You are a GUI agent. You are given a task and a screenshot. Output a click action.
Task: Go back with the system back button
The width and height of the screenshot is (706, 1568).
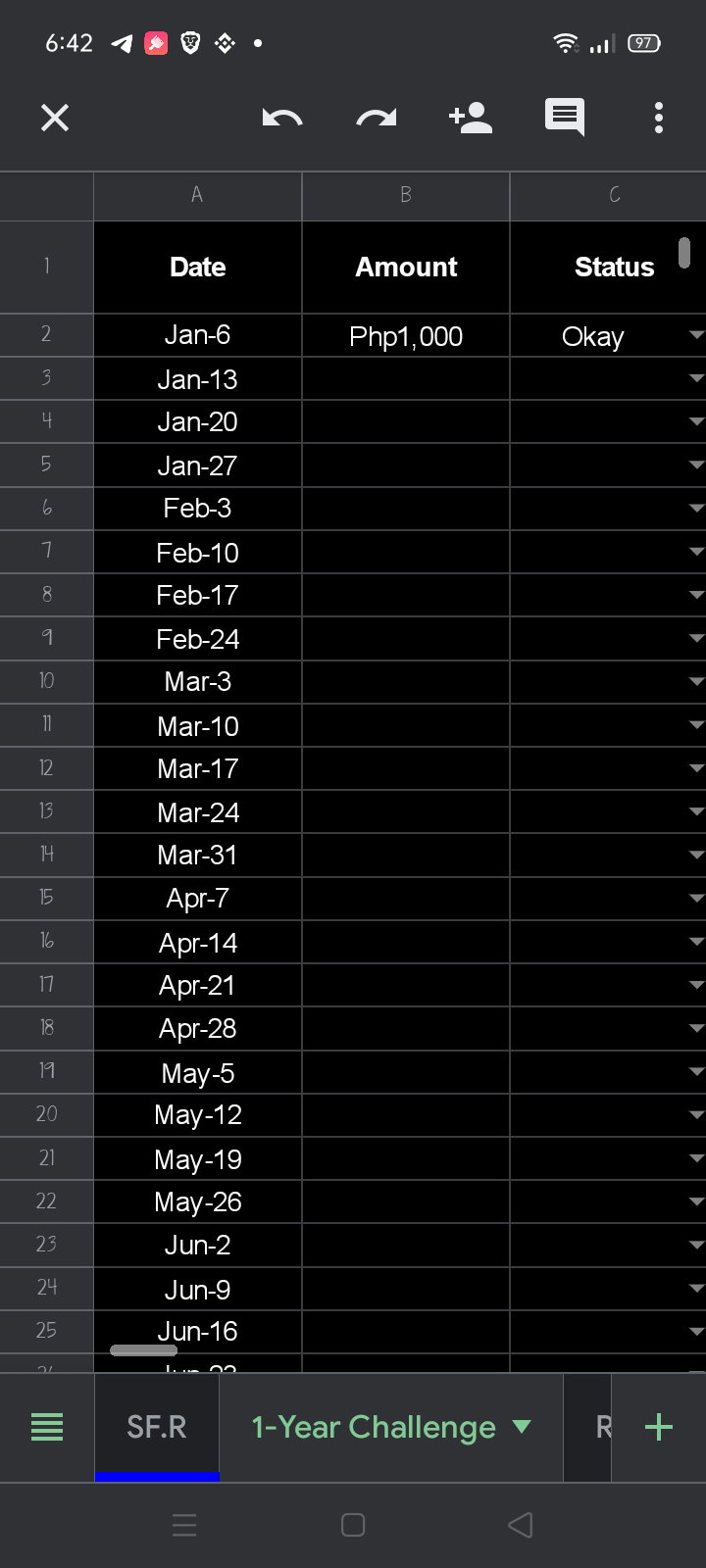coord(521,1525)
